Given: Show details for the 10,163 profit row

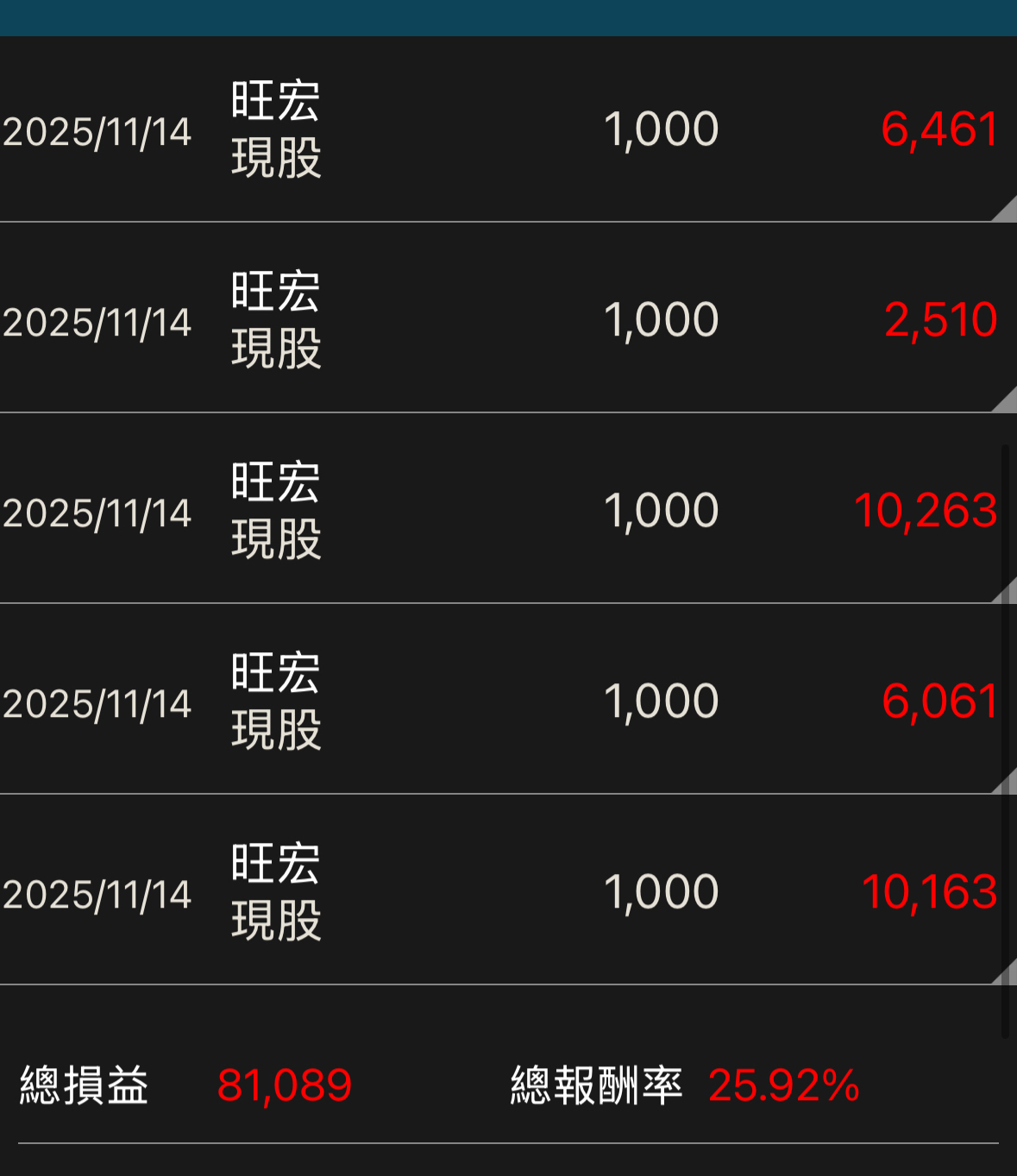Looking at the screenshot, I should pos(508,891).
